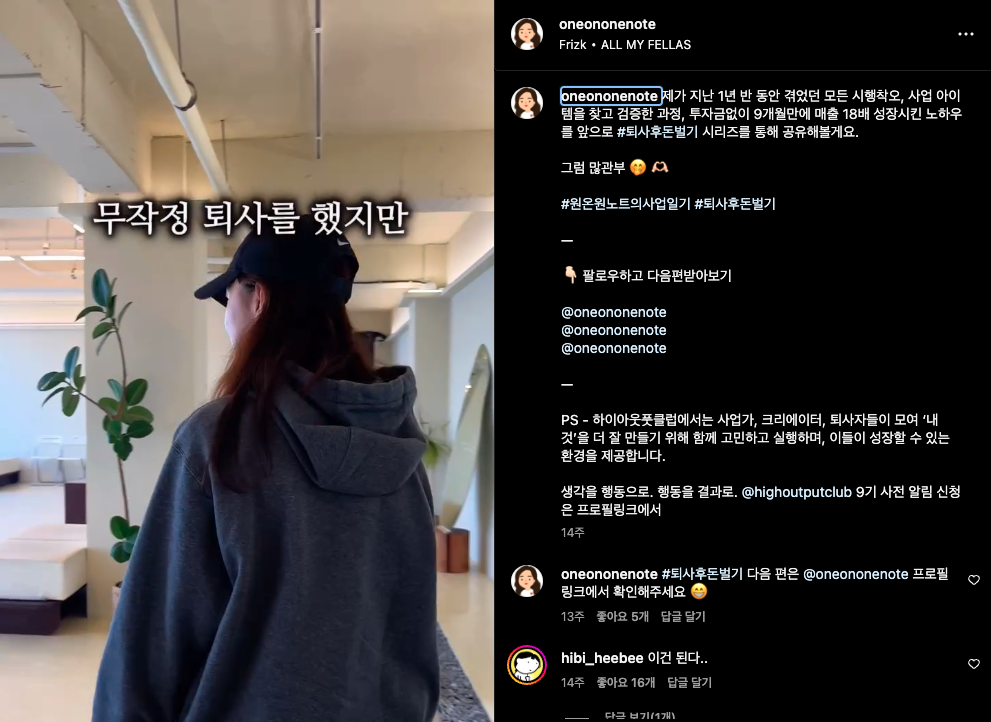Open the post's three-dot options menu
Viewport: 991px width, 722px height.
pos(965,34)
